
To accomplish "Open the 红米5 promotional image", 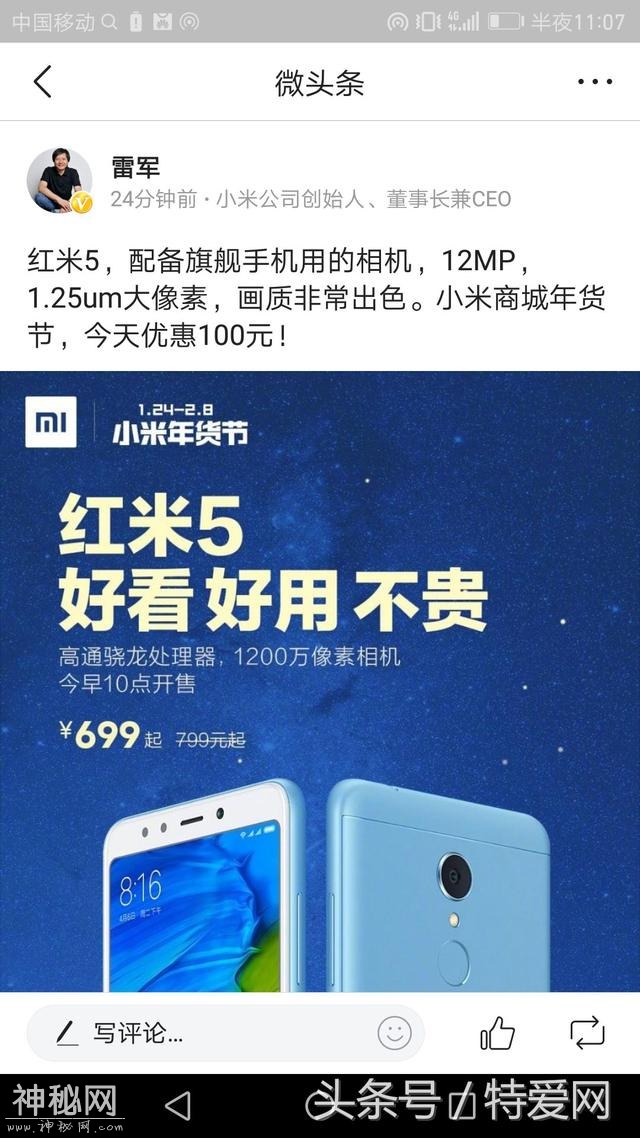I will 320,680.
